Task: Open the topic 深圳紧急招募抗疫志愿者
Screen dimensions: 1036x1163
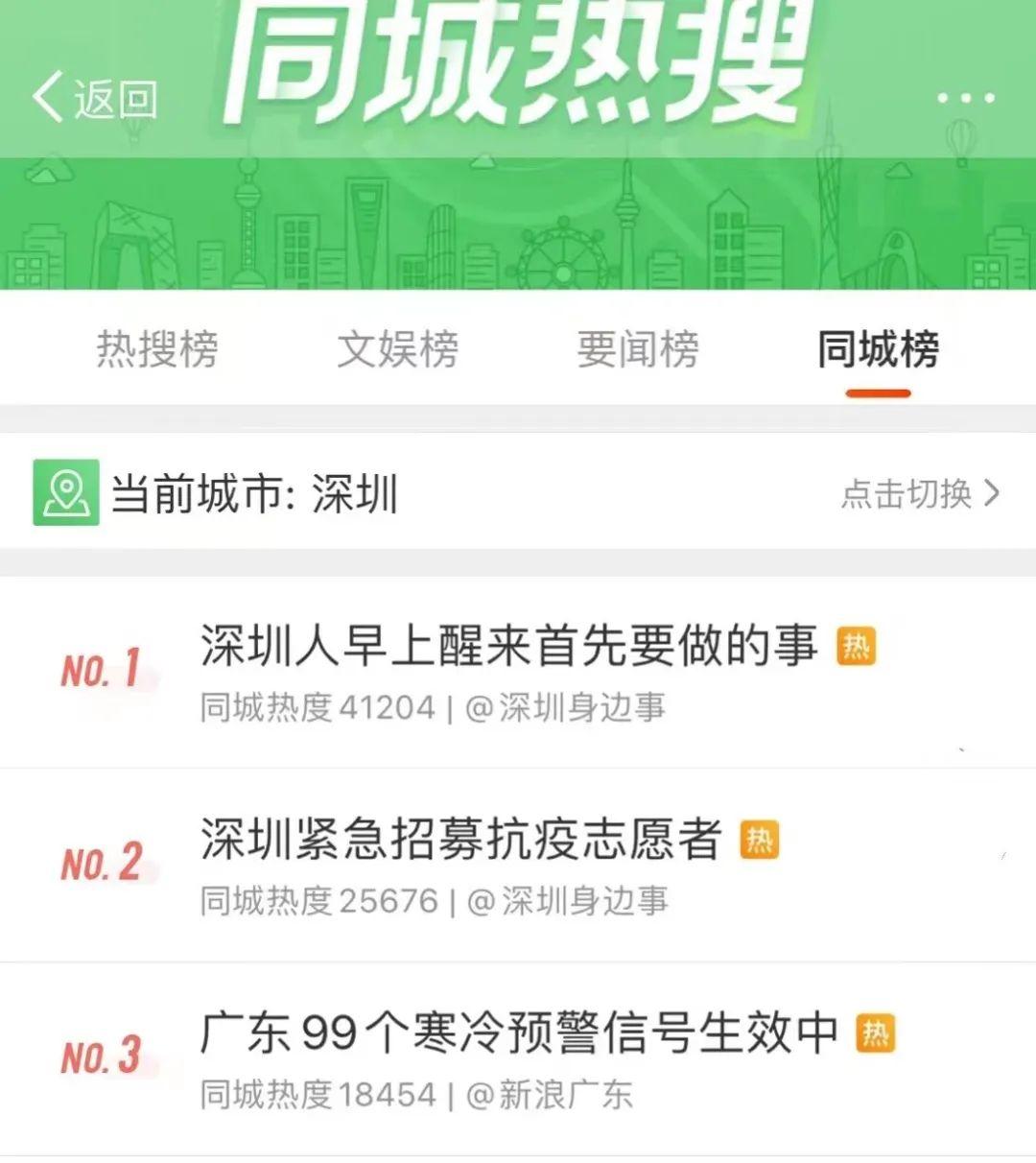Action: pos(460,840)
